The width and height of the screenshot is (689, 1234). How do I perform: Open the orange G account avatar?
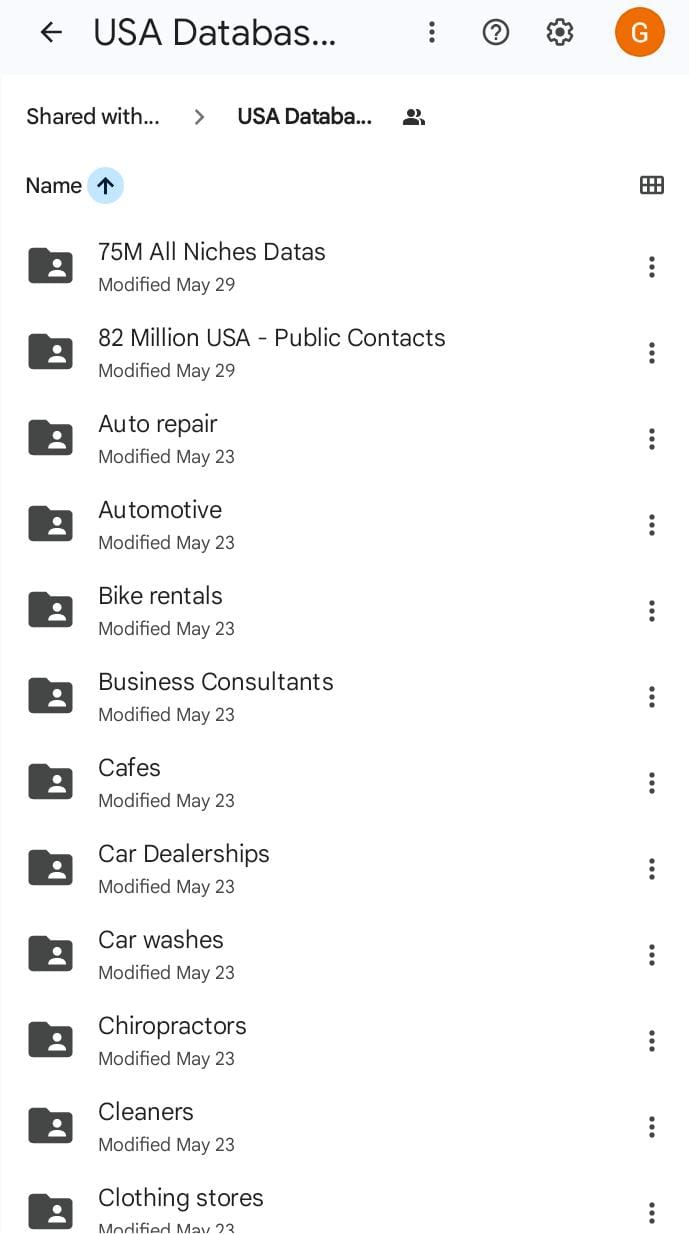tap(640, 32)
